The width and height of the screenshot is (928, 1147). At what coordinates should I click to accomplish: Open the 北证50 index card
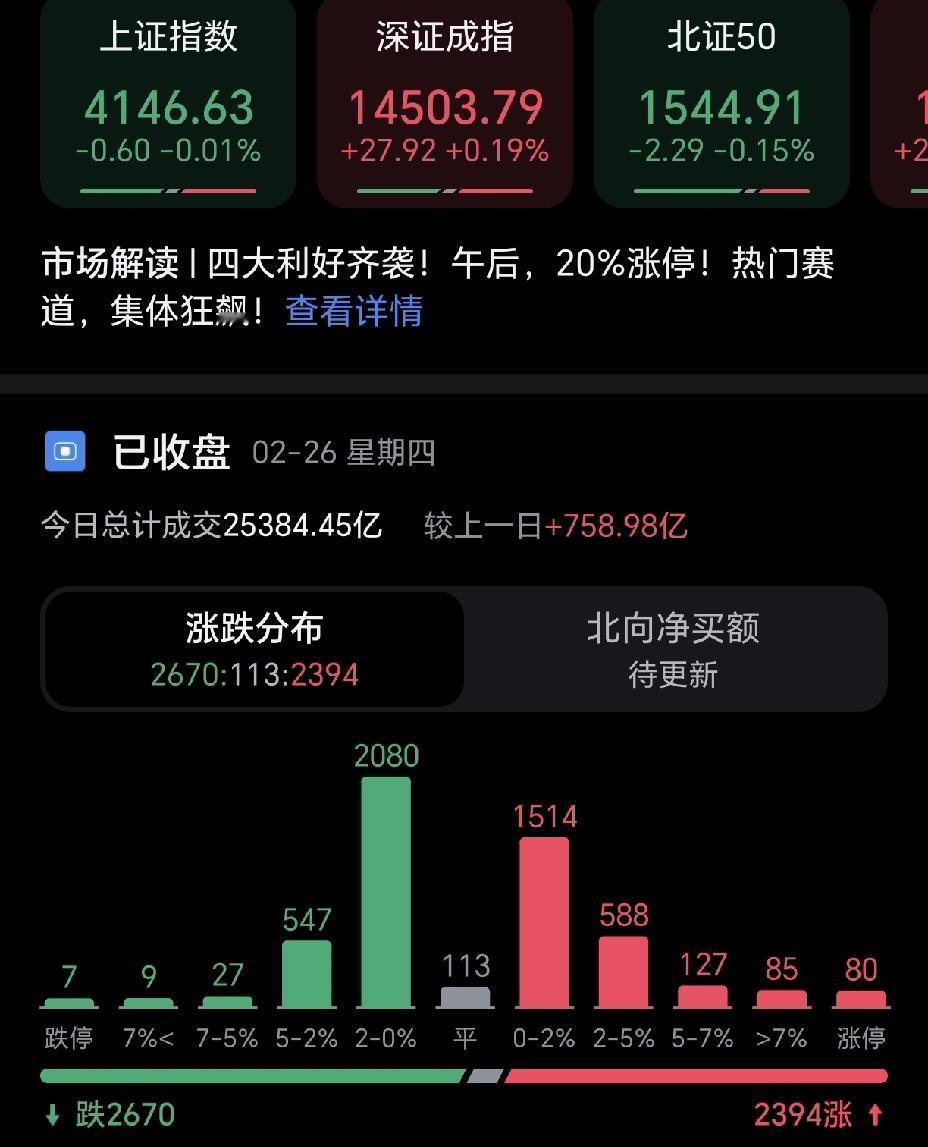click(x=720, y=100)
